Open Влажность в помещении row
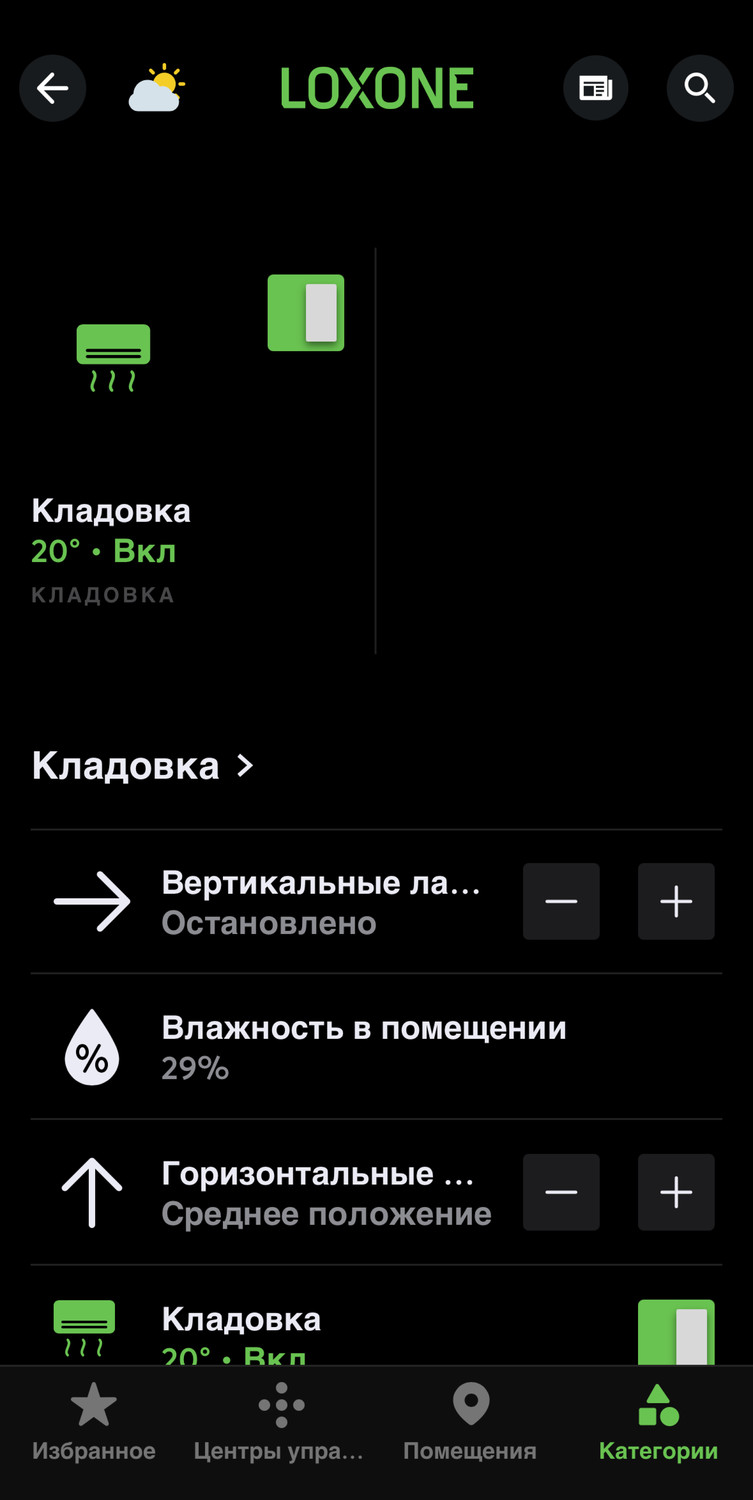This screenshot has width=753, height=1500. coord(364,1047)
